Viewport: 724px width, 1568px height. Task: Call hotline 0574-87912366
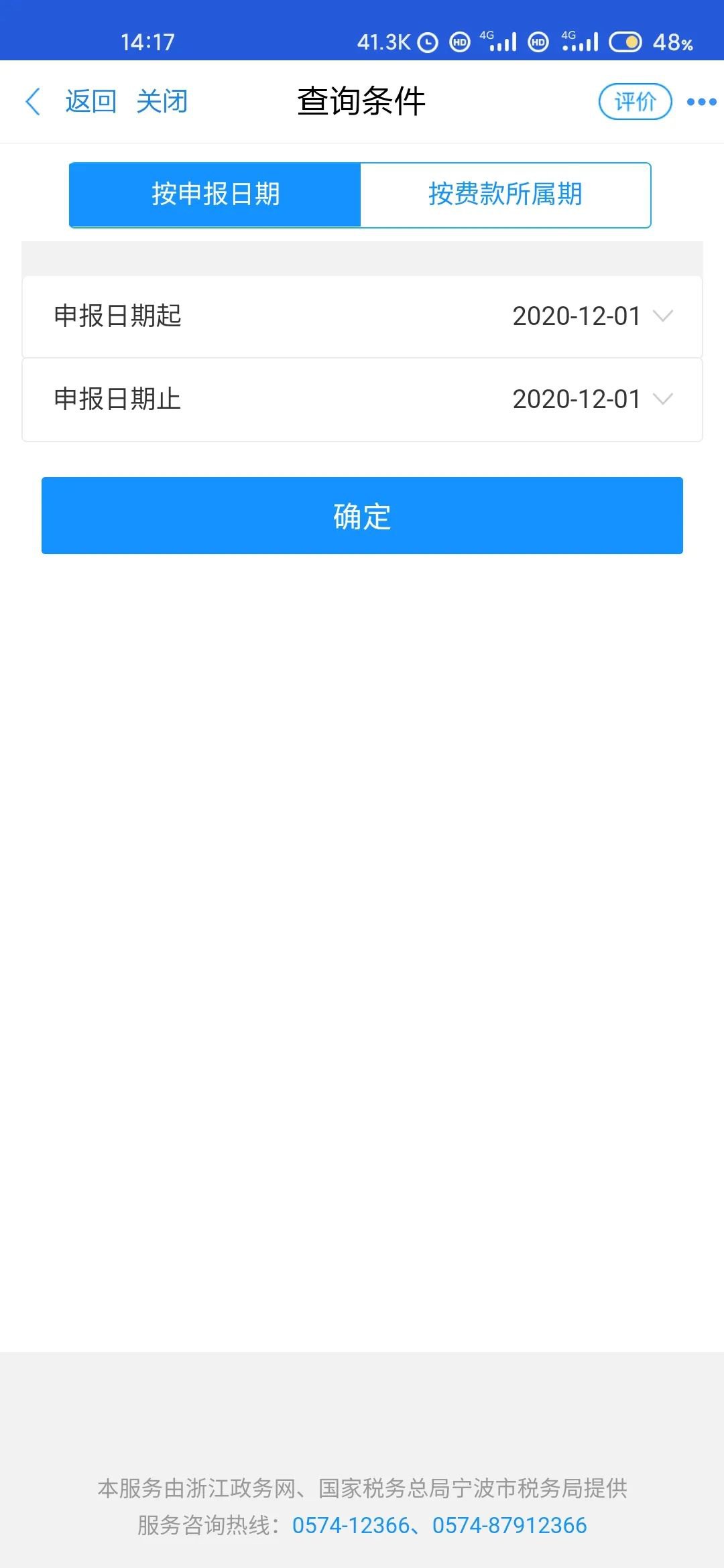(509, 1526)
